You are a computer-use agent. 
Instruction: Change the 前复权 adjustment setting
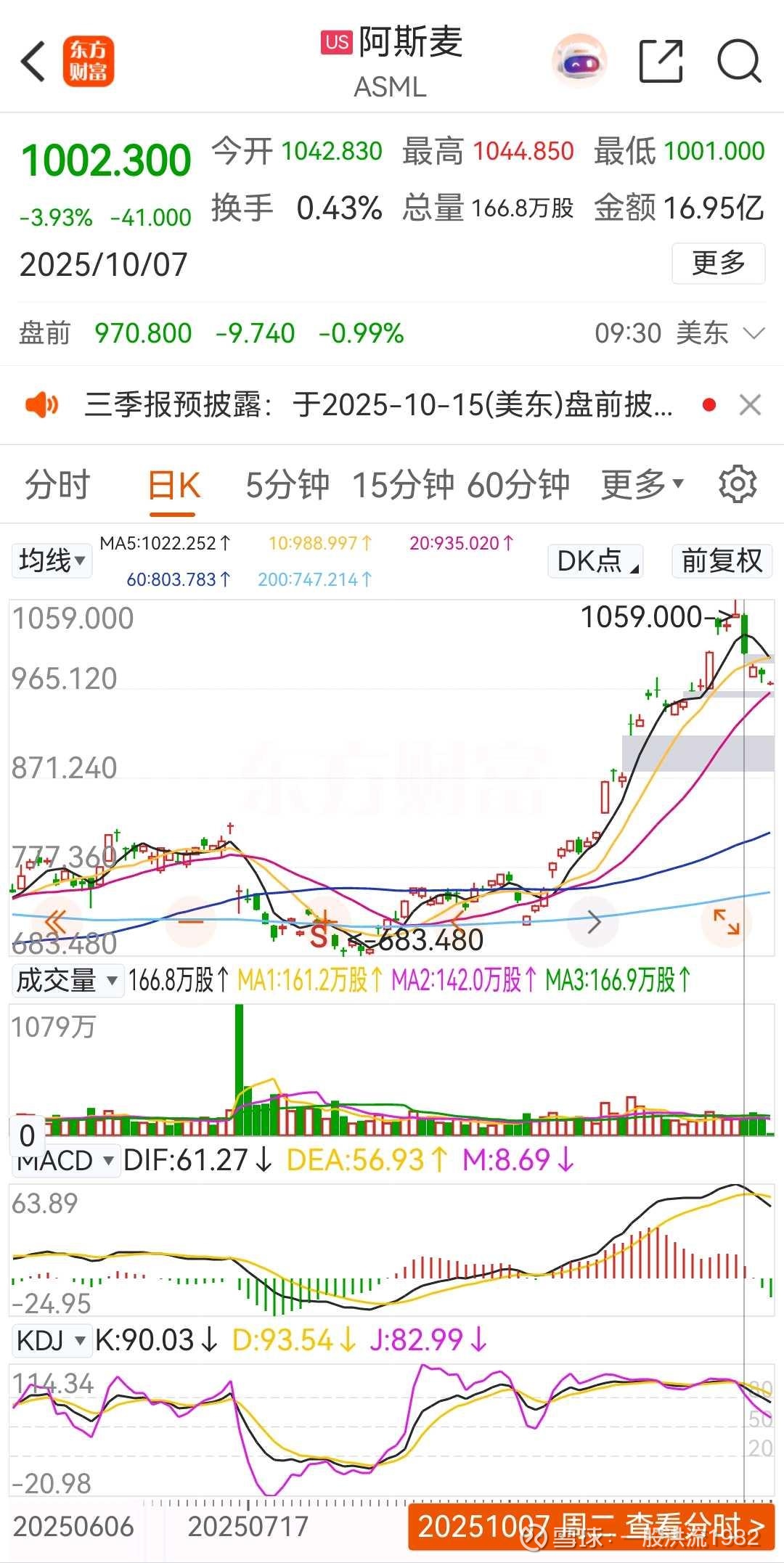[x=722, y=560]
